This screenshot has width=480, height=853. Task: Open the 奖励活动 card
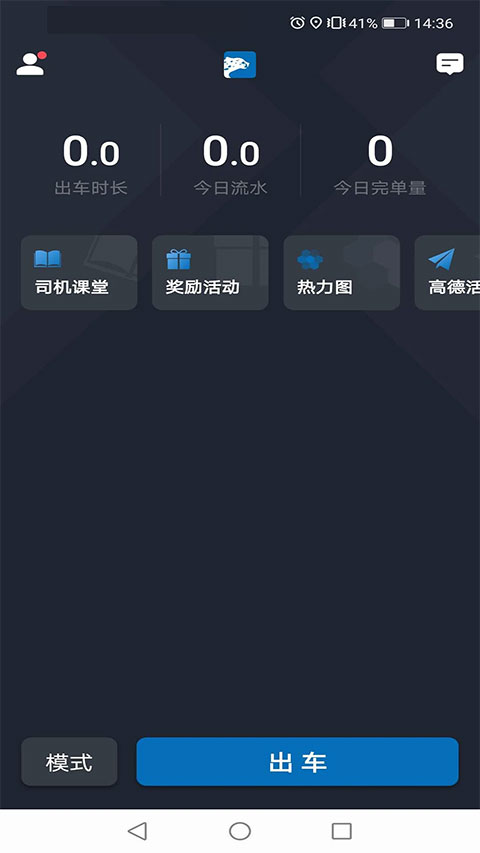tap(210, 273)
